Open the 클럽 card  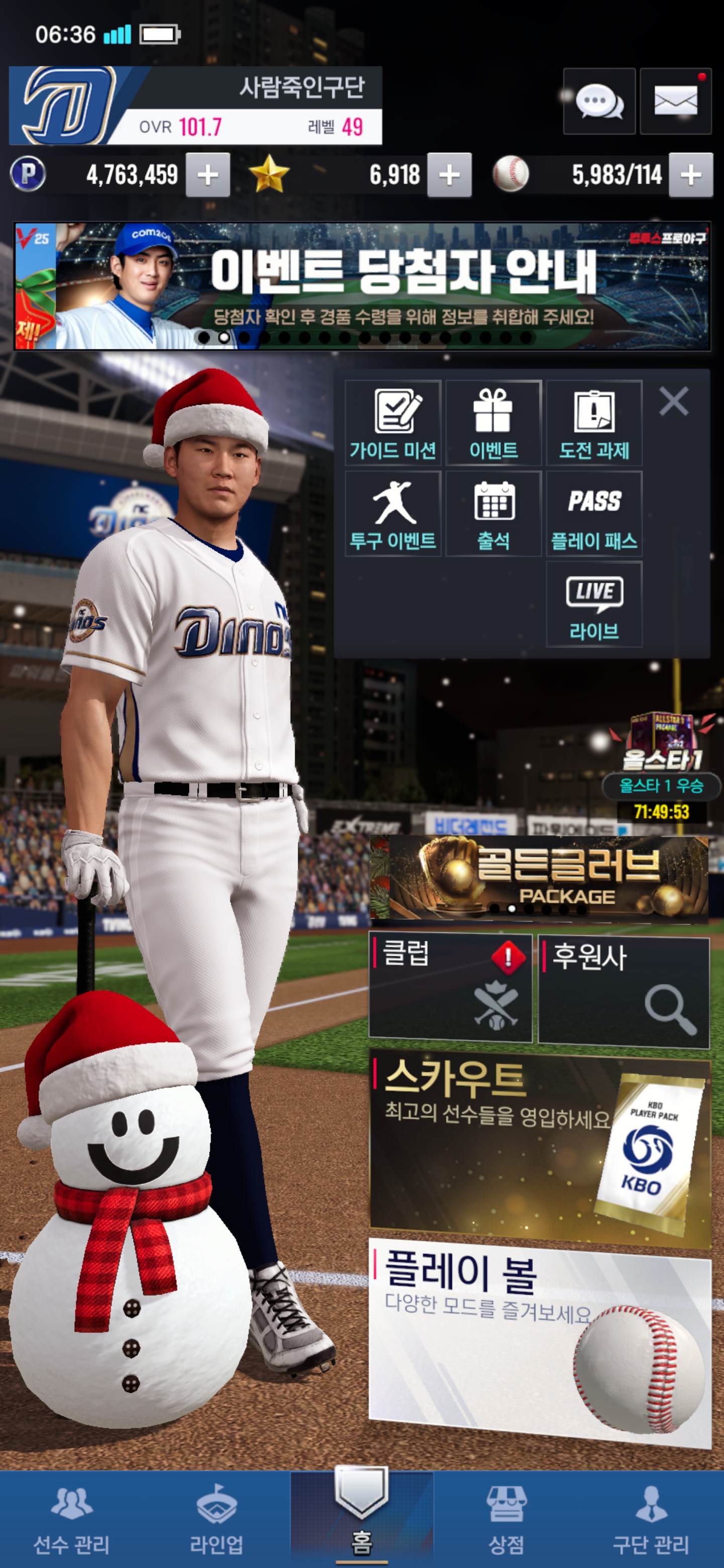click(x=450, y=988)
